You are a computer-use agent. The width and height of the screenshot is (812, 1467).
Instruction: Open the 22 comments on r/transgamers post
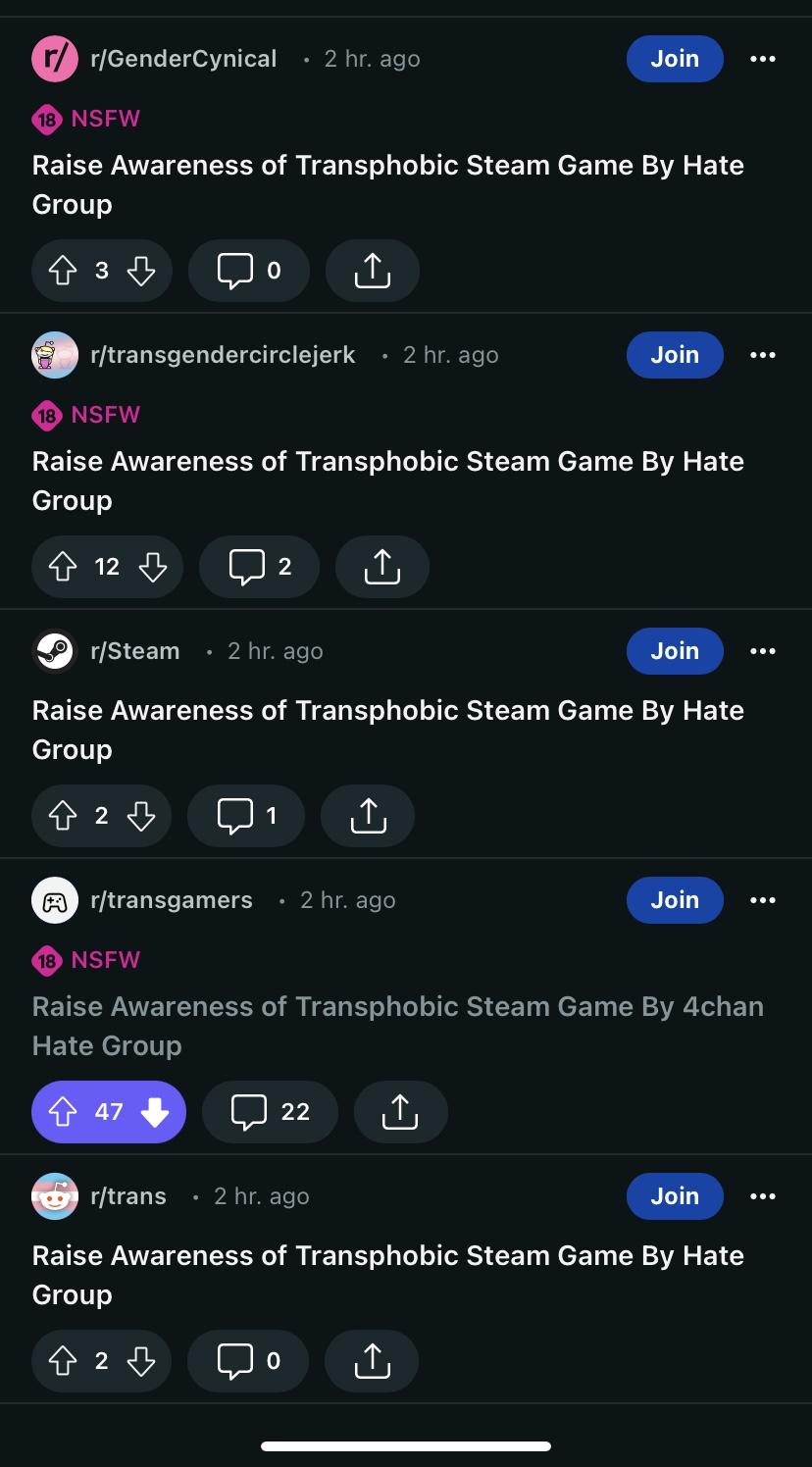pyautogui.click(x=270, y=1112)
